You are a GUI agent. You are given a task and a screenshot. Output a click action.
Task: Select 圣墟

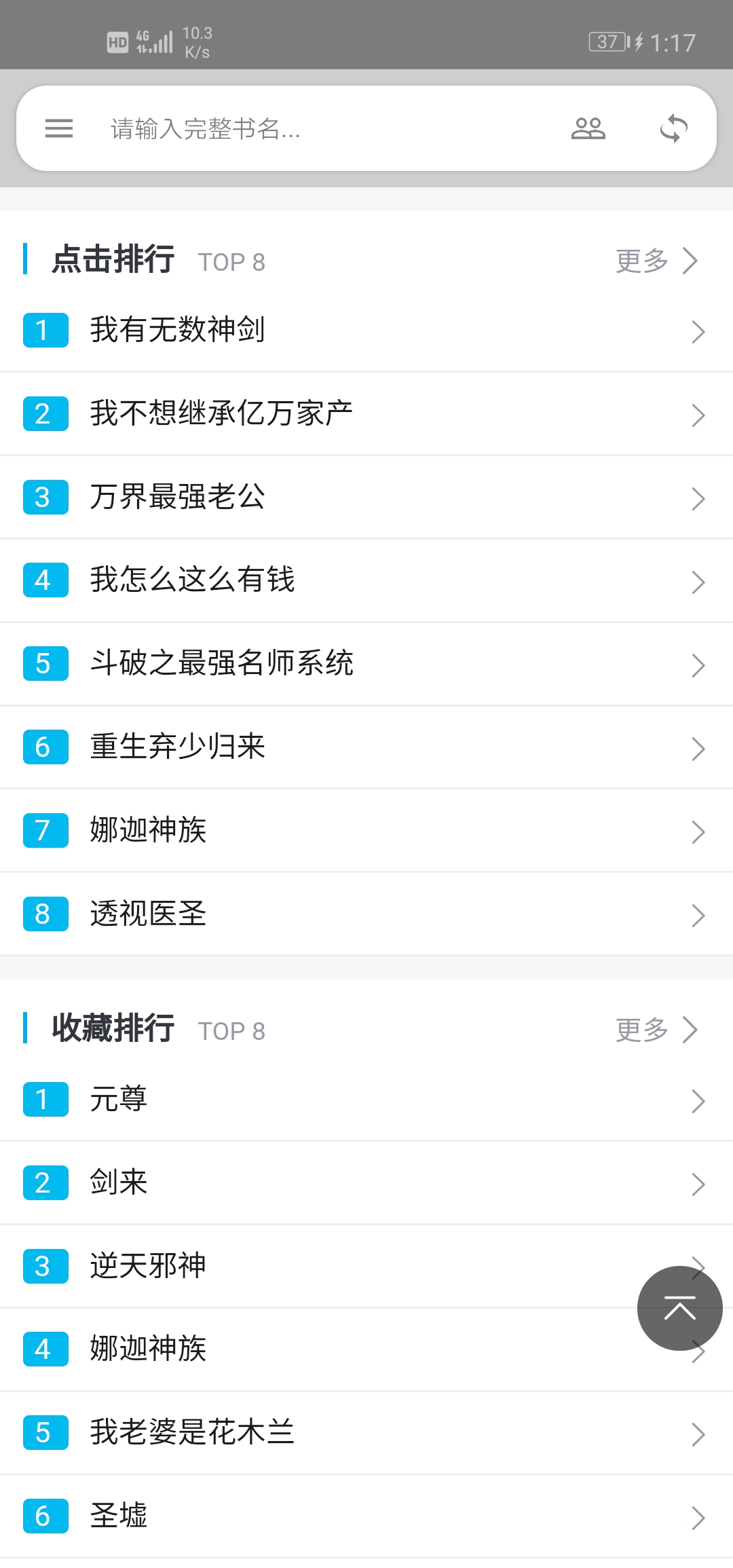pos(366,1516)
